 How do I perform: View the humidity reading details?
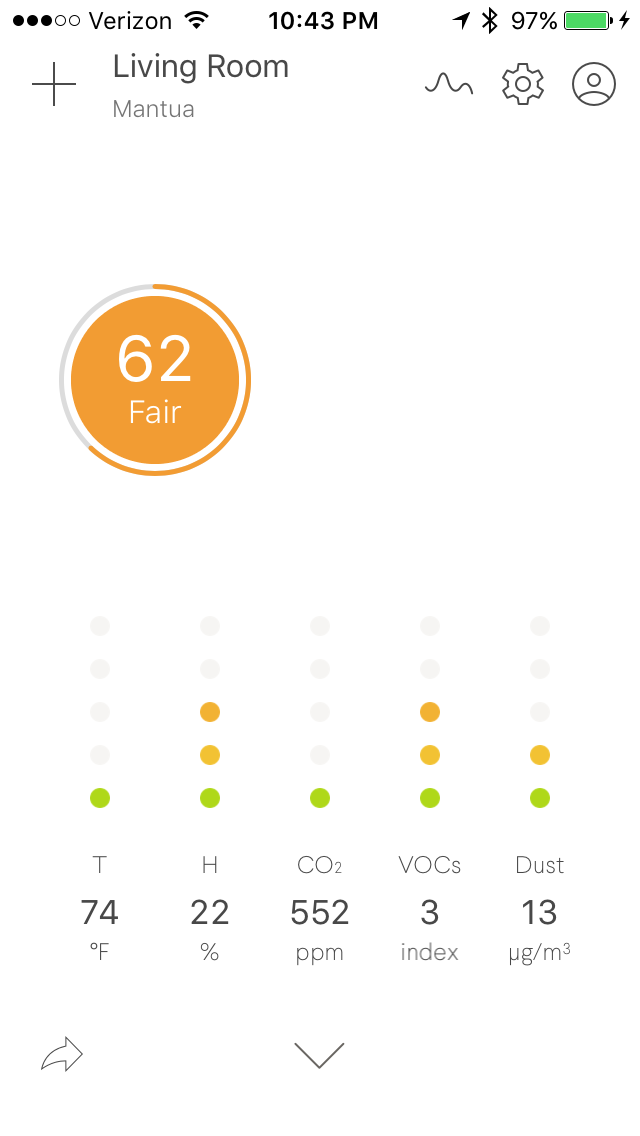coord(209,910)
